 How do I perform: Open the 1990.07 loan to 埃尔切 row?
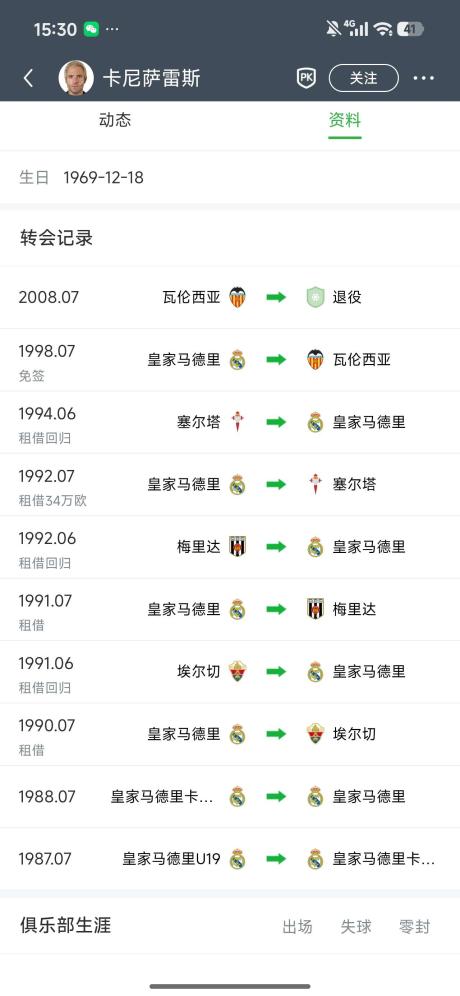[230, 734]
